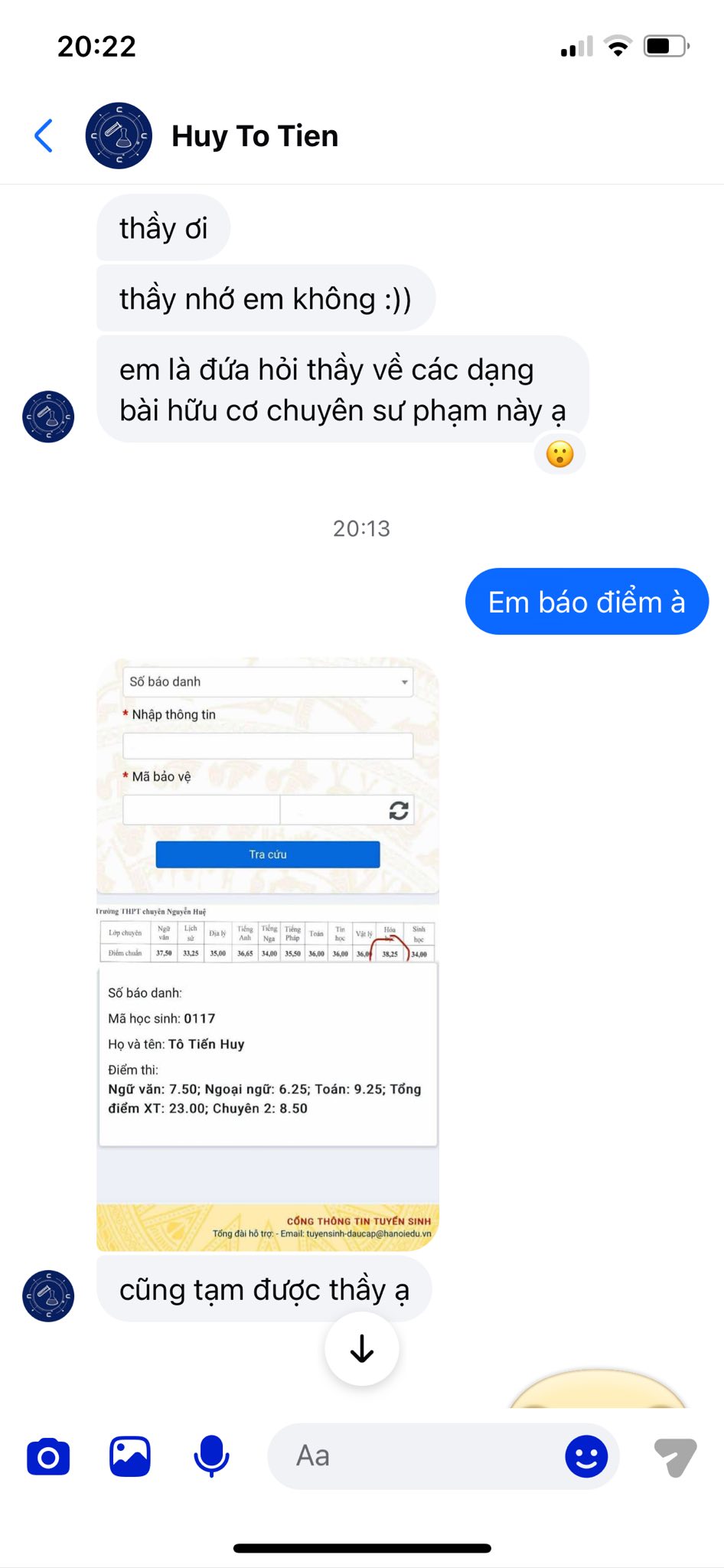Record a voice message with the microphone

tap(211, 1456)
